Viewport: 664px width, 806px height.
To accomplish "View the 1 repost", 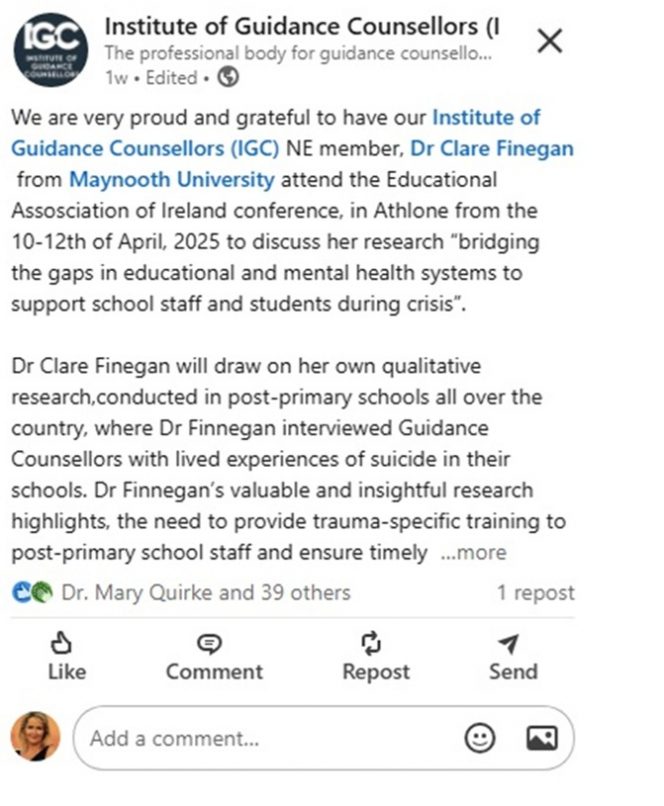I will 535,592.
